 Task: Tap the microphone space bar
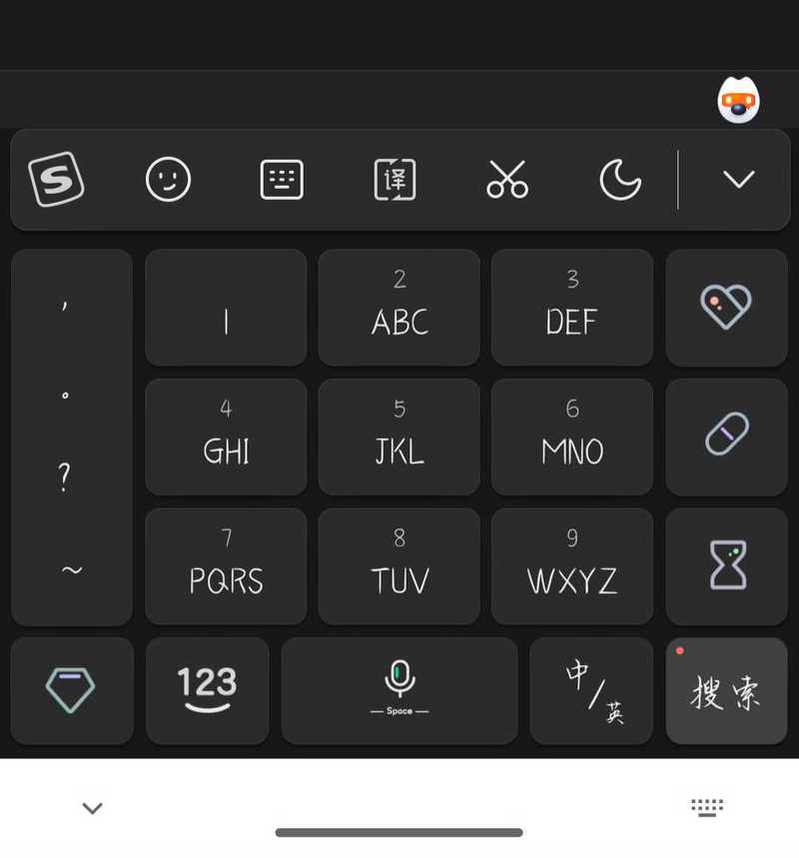[399, 690]
